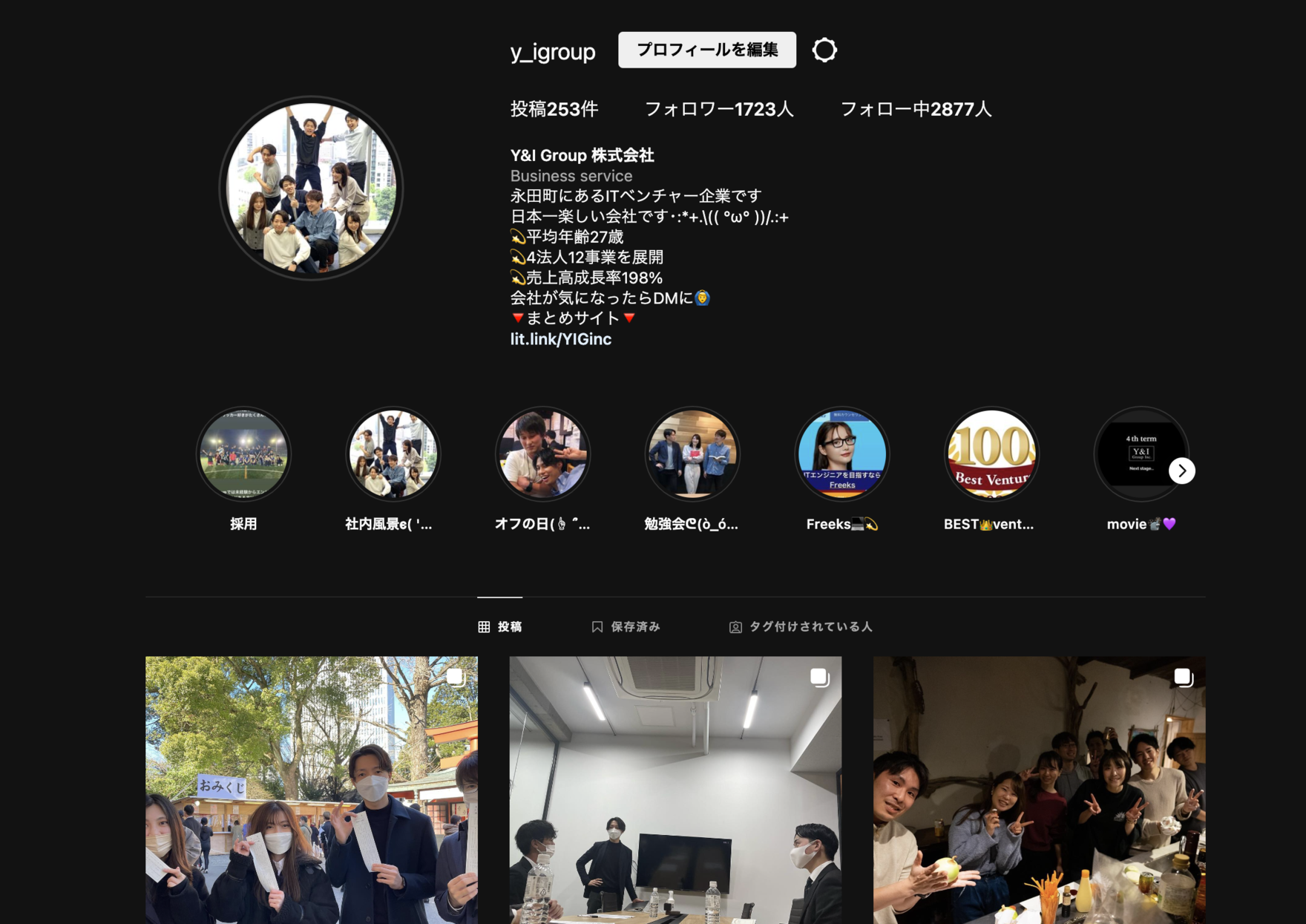The image size is (1306, 924).
Task: Open the settings gear icon
Action: pyautogui.click(x=824, y=50)
